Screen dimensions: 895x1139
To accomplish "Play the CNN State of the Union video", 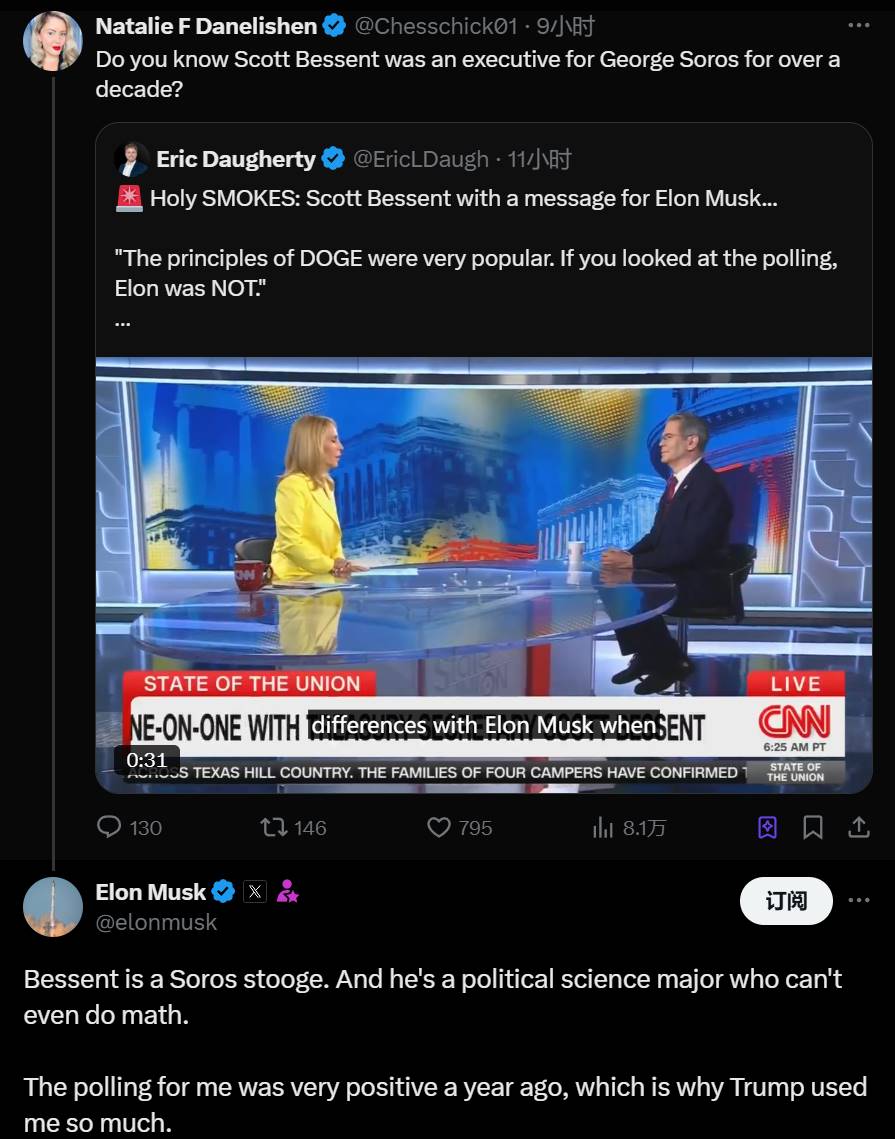I will pyautogui.click(x=484, y=575).
